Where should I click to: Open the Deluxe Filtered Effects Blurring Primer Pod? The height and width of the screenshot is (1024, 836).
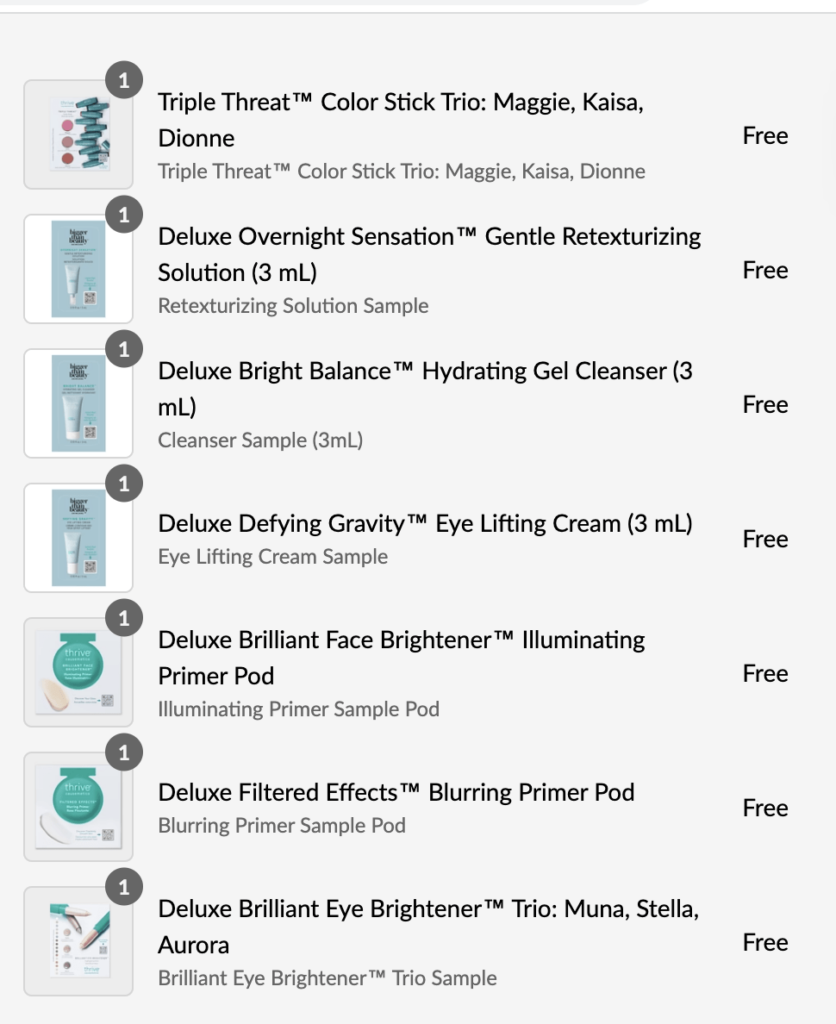(396, 792)
